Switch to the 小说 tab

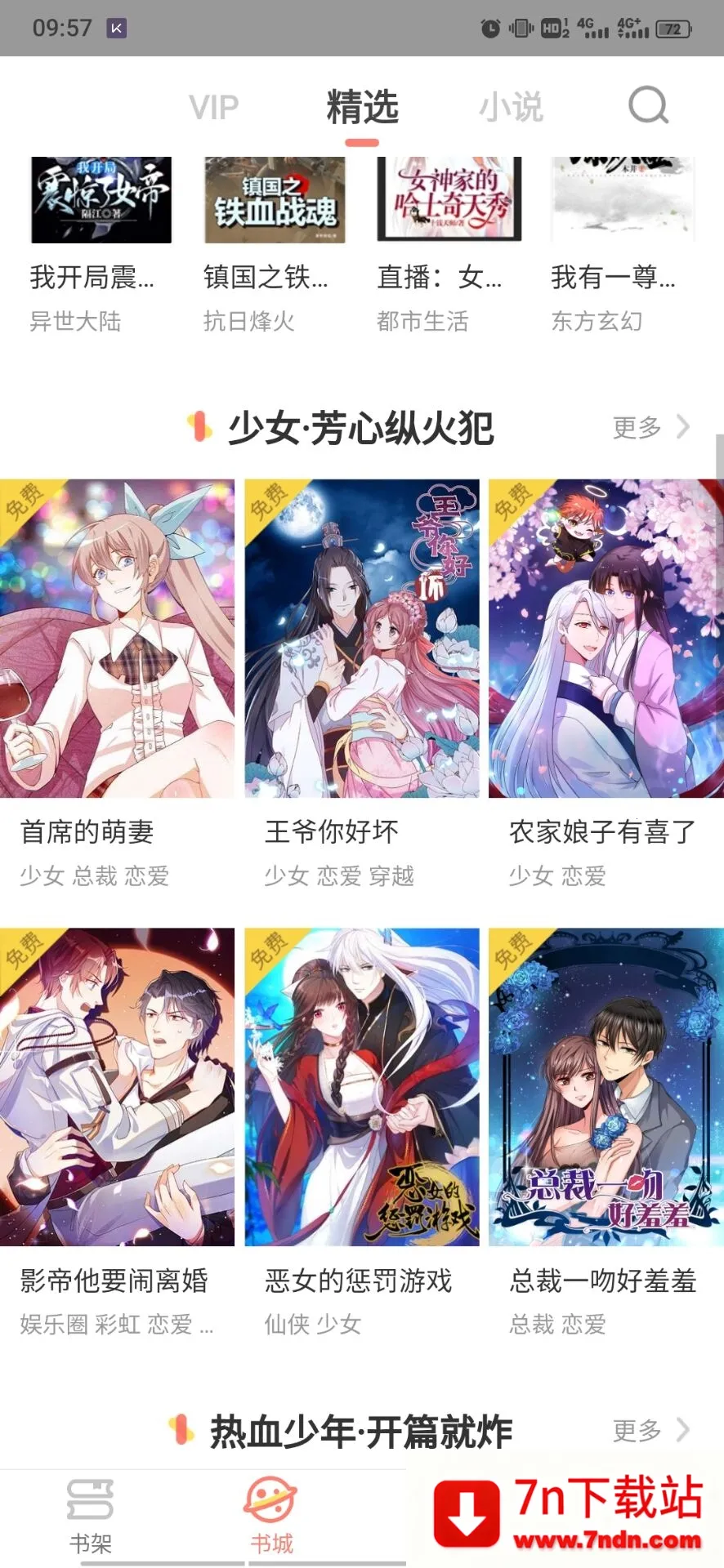click(511, 107)
